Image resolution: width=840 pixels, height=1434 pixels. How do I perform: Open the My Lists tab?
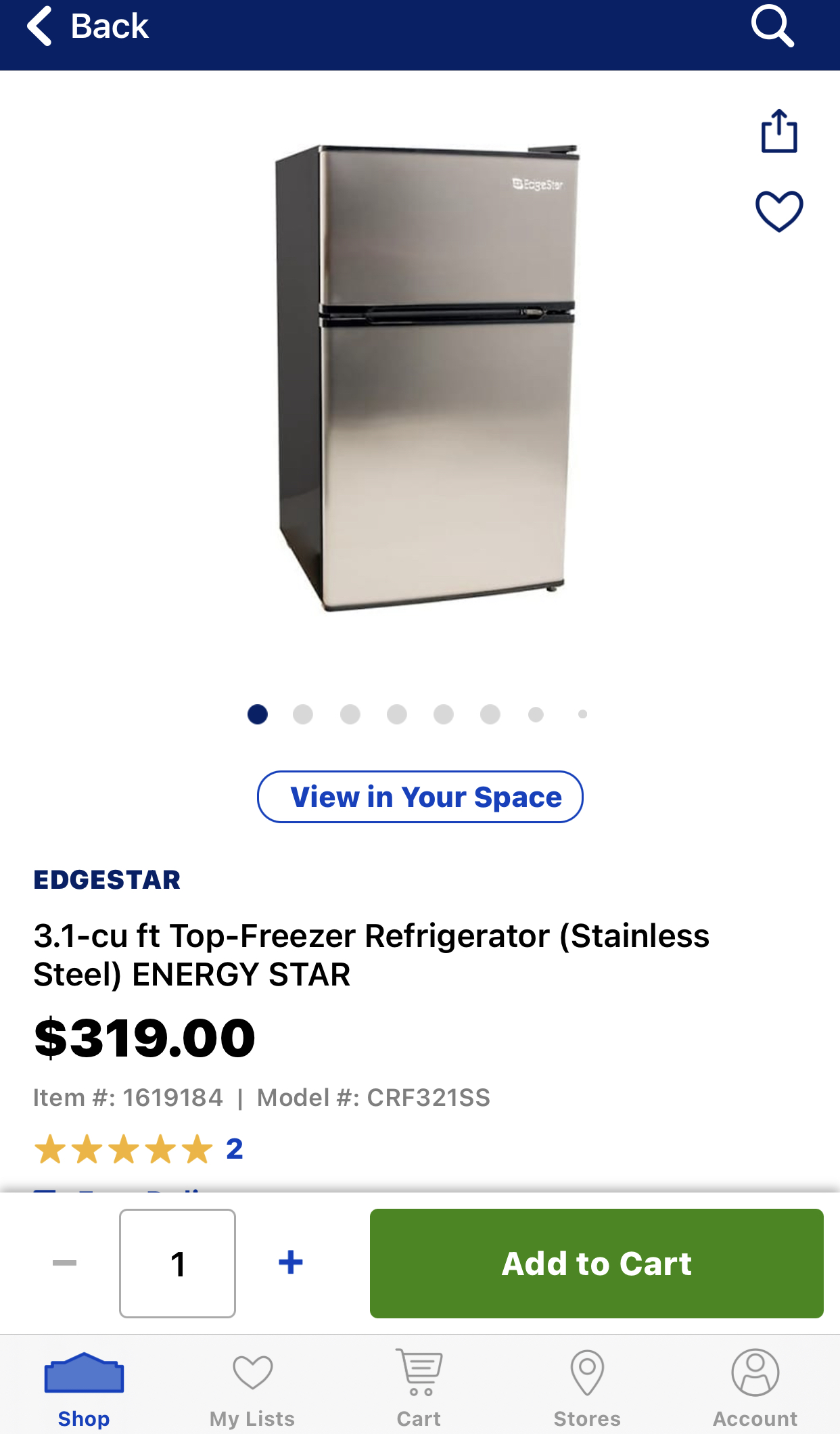(x=252, y=1388)
